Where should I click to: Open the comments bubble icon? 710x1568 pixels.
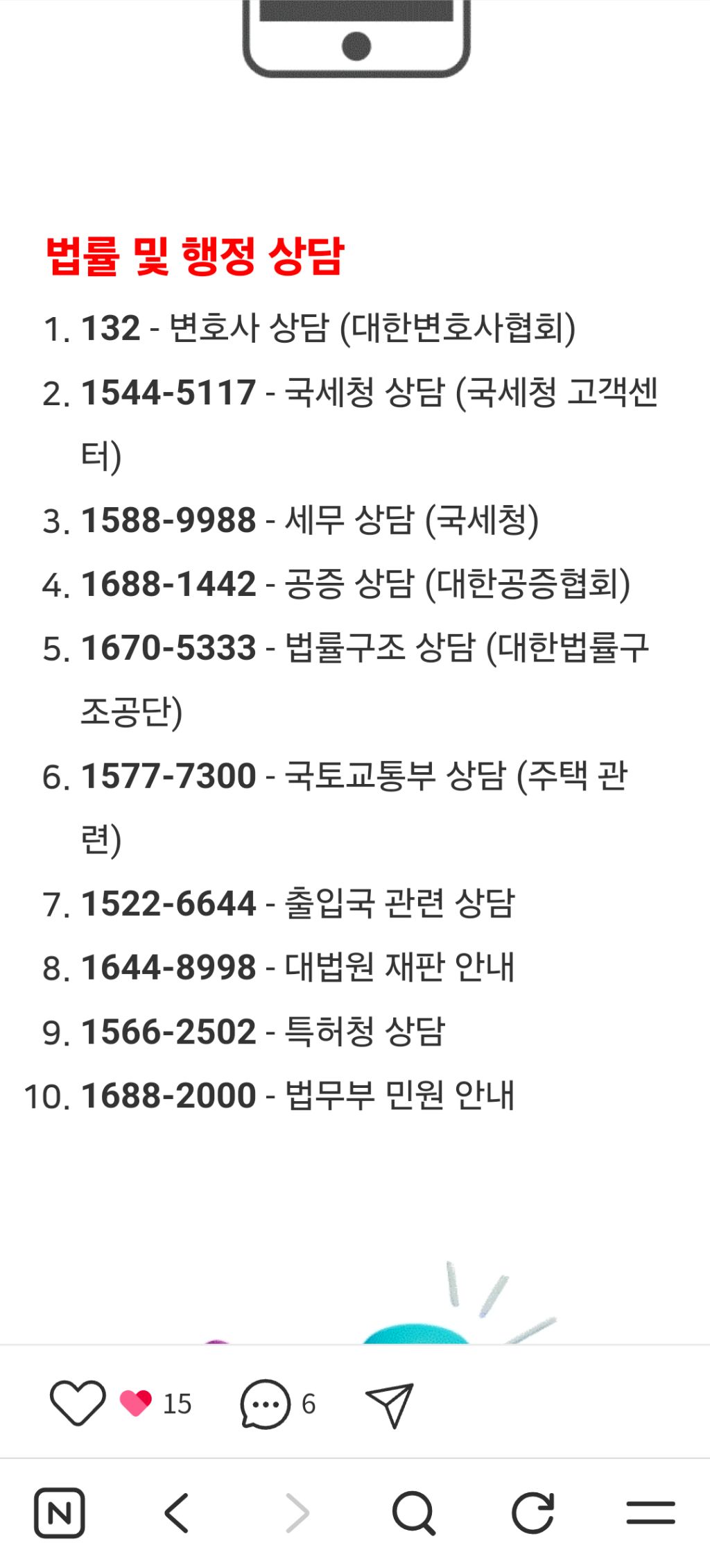click(265, 1404)
